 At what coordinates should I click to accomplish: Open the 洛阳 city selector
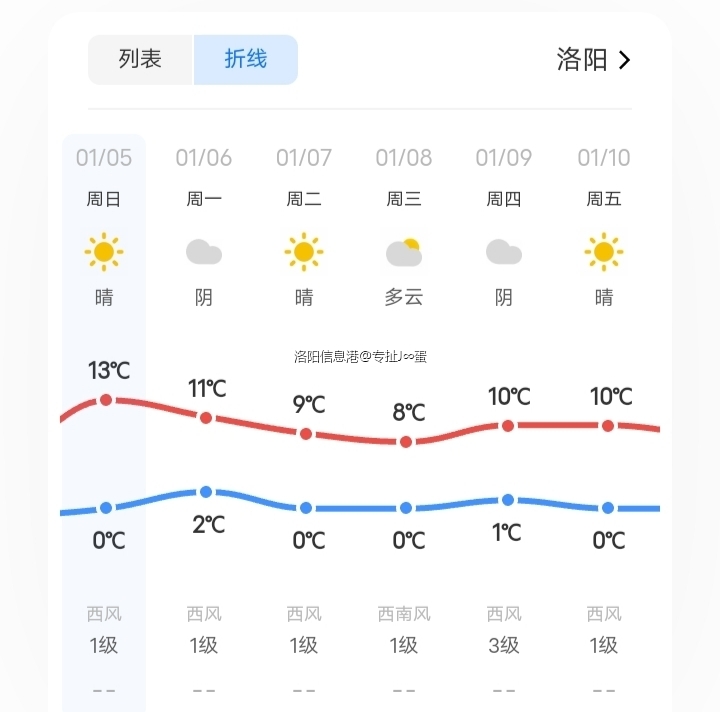[x=593, y=60]
